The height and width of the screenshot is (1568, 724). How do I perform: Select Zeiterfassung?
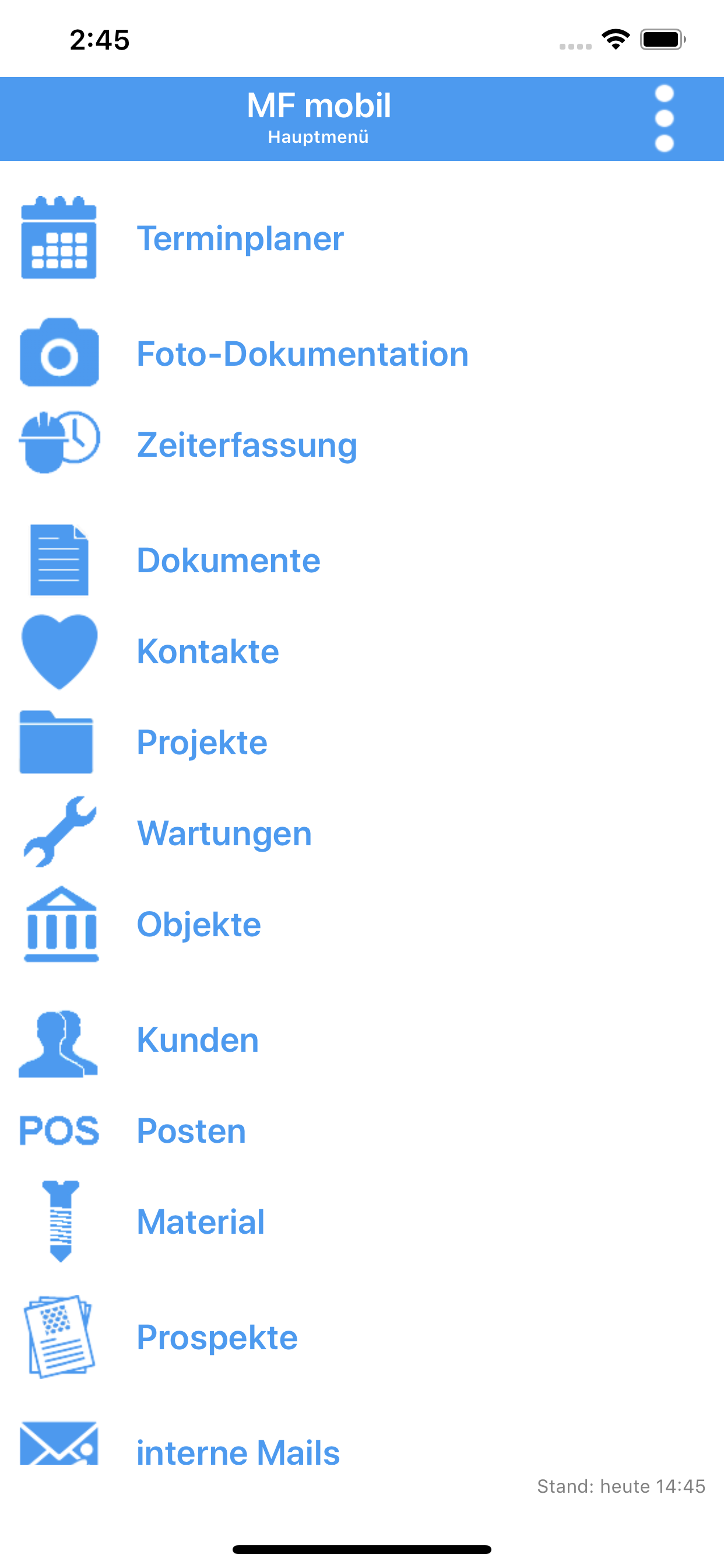362,444
